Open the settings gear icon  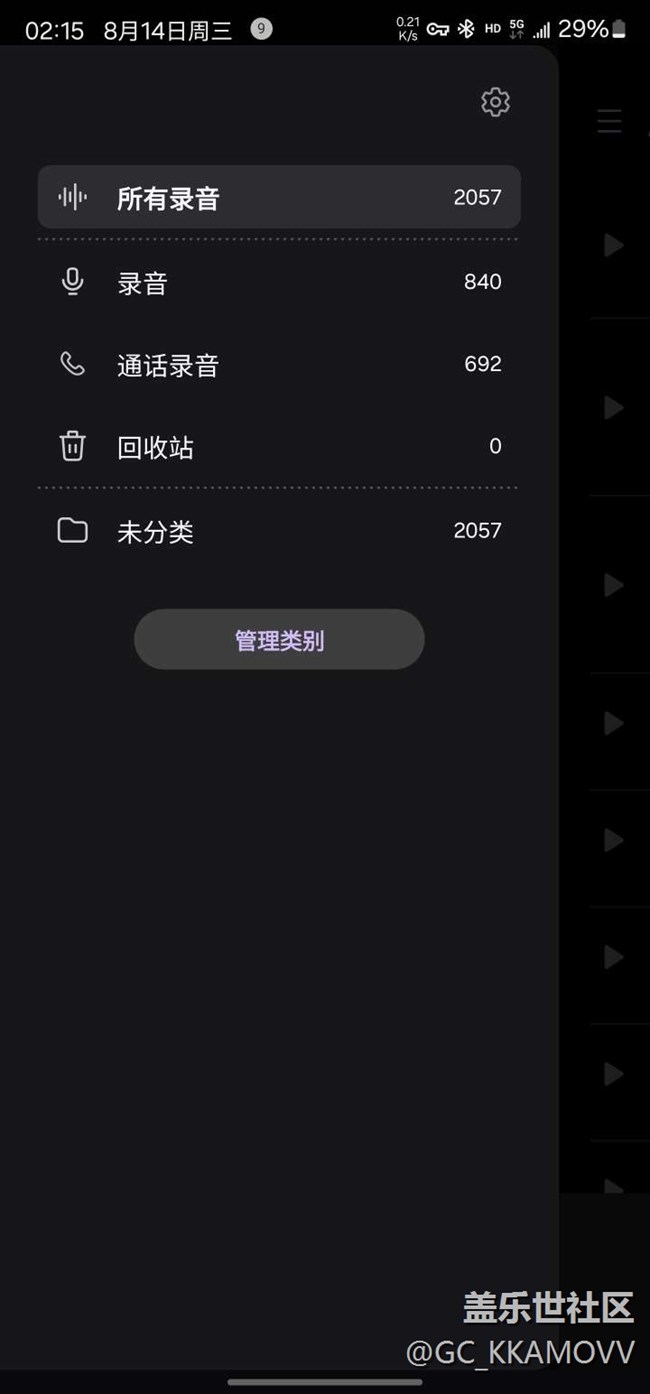tap(495, 102)
